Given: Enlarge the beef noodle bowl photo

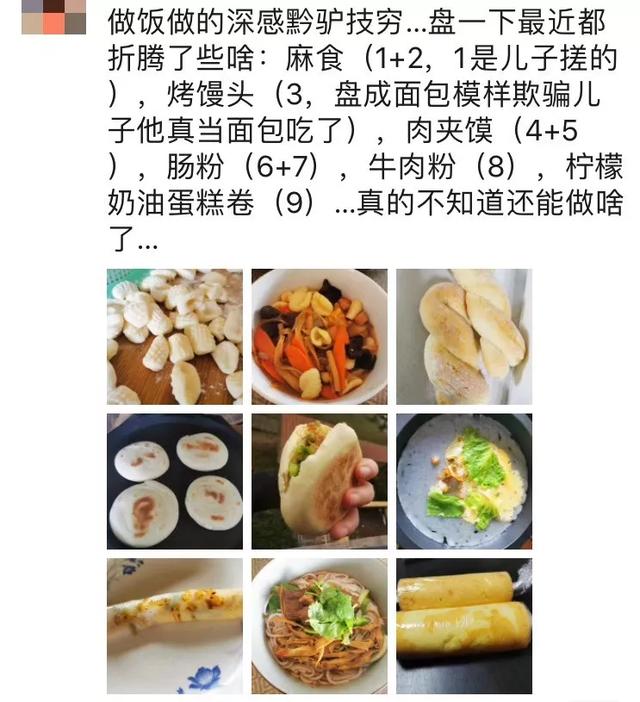Looking at the screenshot, I should coord(319,626).
